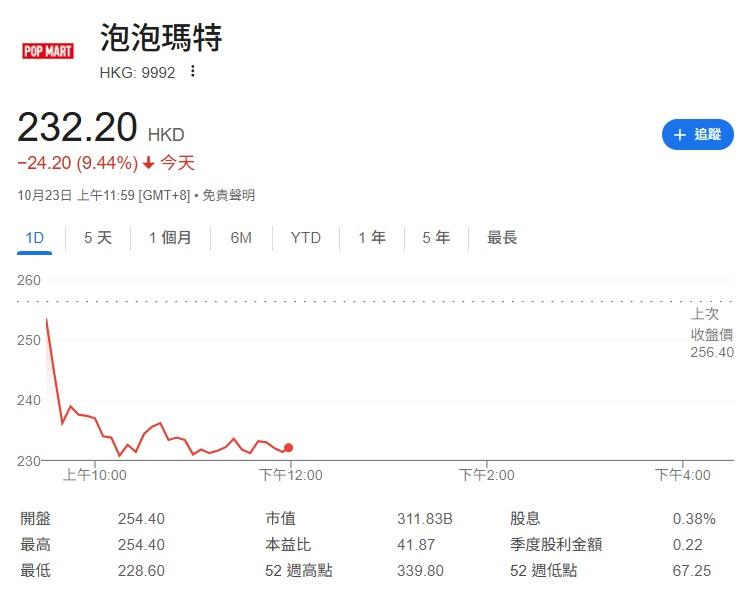This screenshot has width=748, height=600.
Task: View the YTD chart range
Action: pyautogui.click(x=306, y=238)
